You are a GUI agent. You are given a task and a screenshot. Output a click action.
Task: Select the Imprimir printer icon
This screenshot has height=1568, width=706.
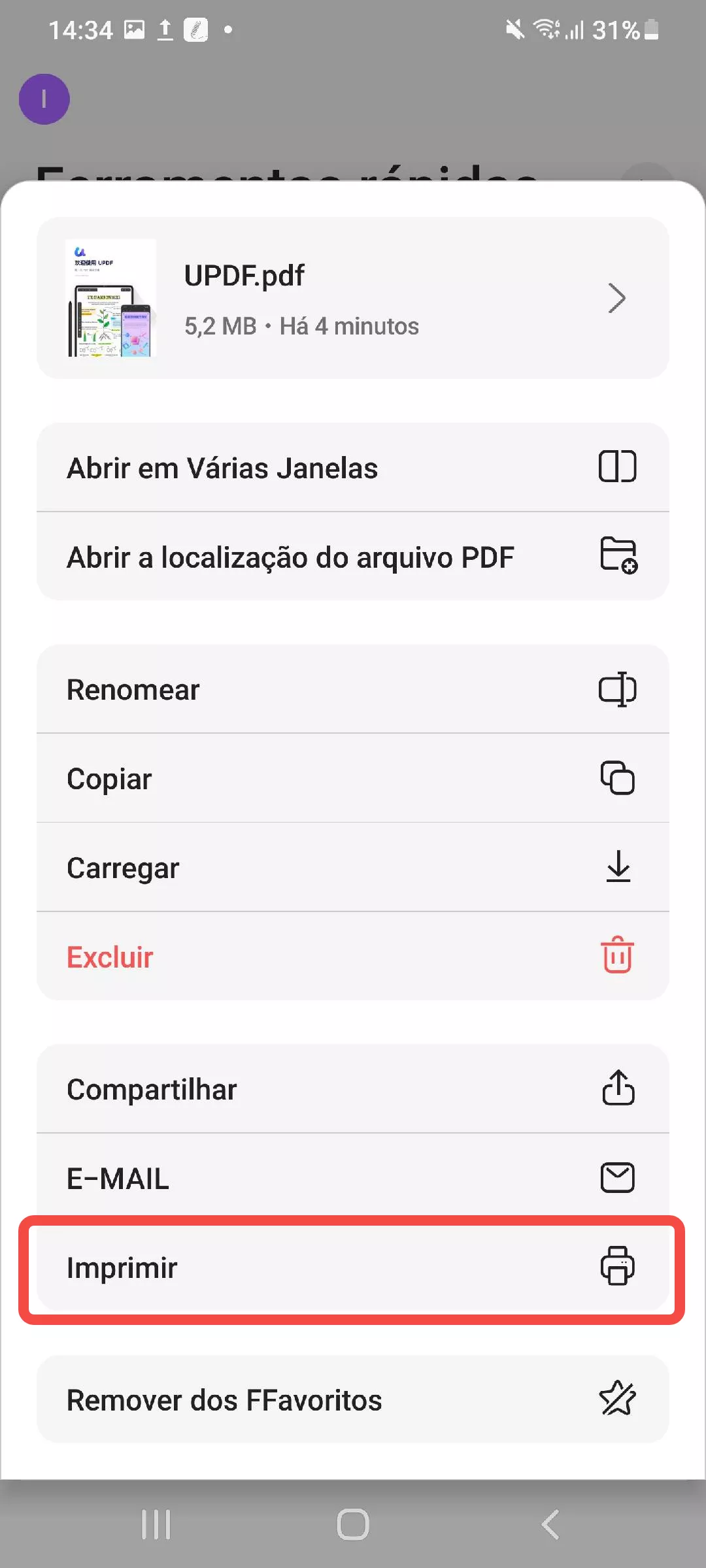[618, 1266]
